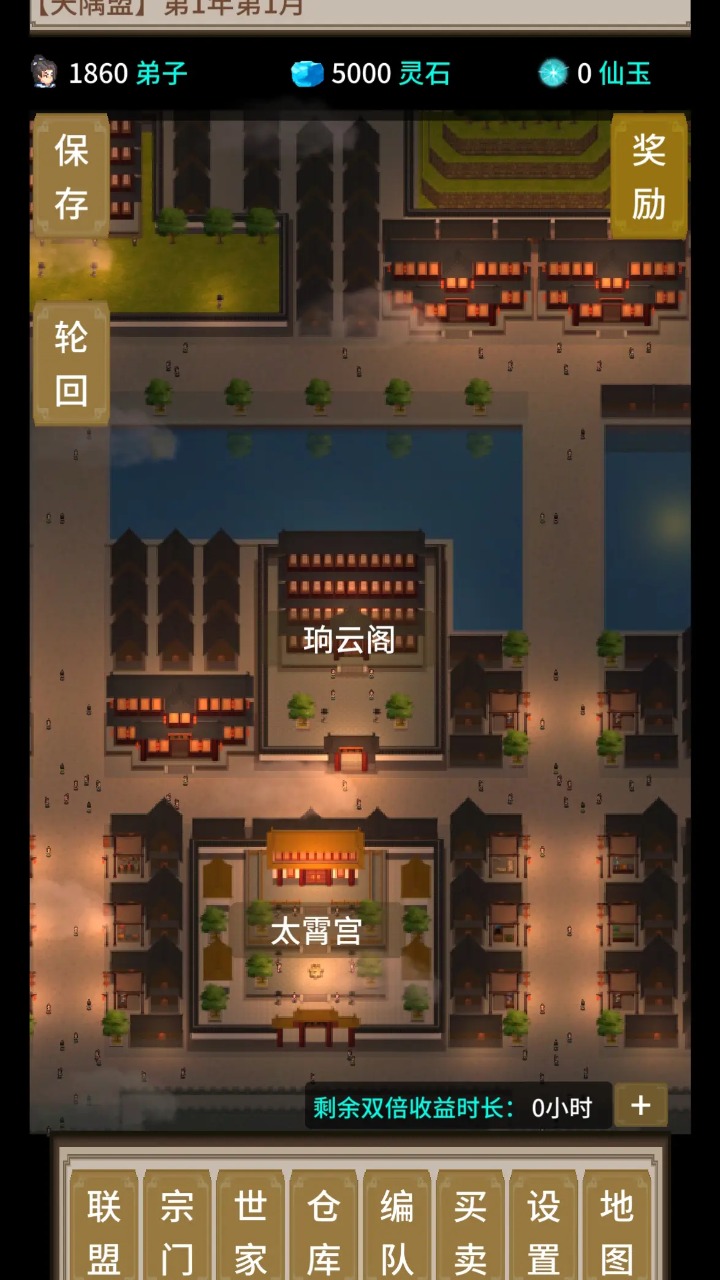720x1280 pixels.
Task: Select the 太霄宫 palace building
Action: [316, 932]
